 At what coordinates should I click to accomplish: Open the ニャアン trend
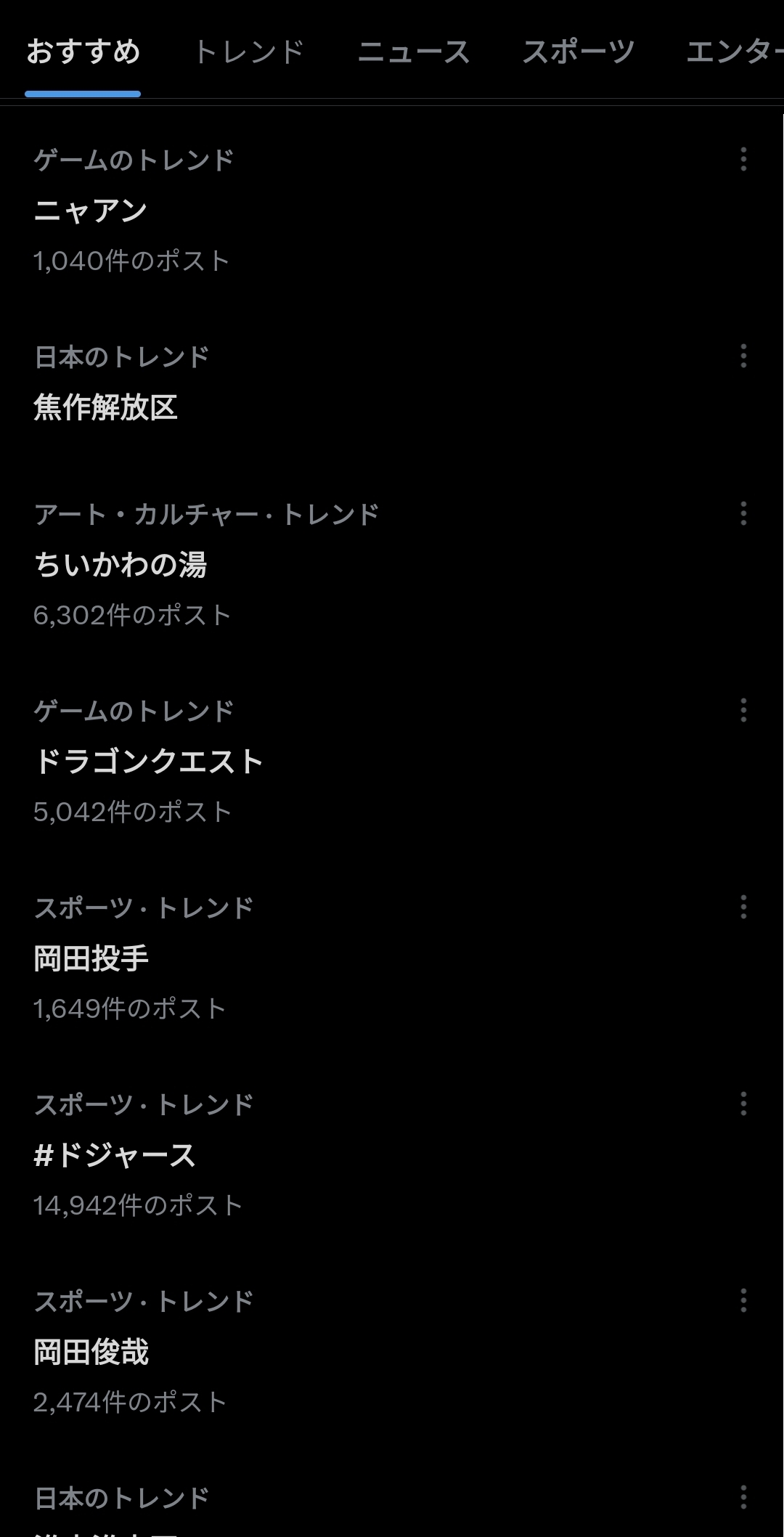tap(91, 211)
